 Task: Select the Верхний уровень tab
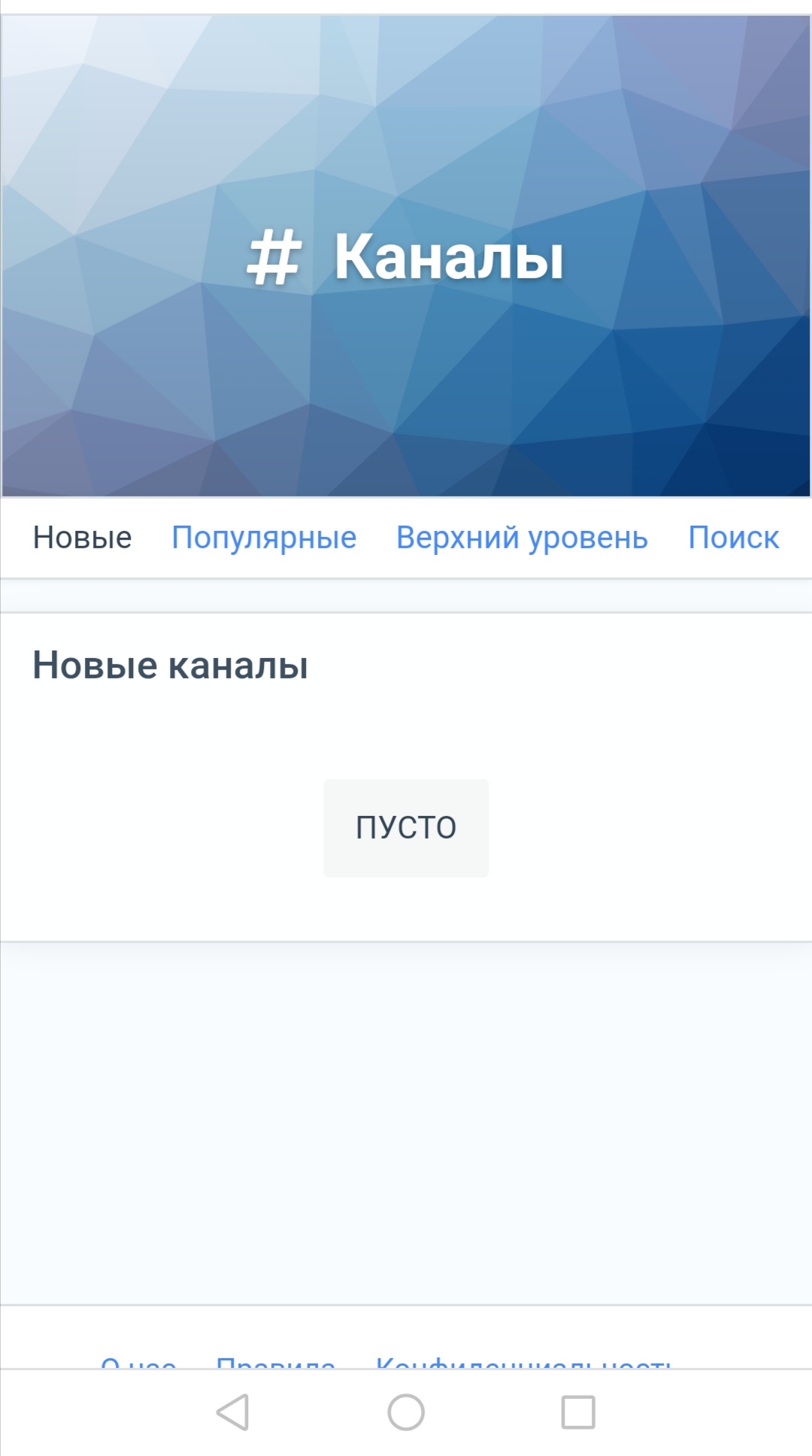pos(522,538)
